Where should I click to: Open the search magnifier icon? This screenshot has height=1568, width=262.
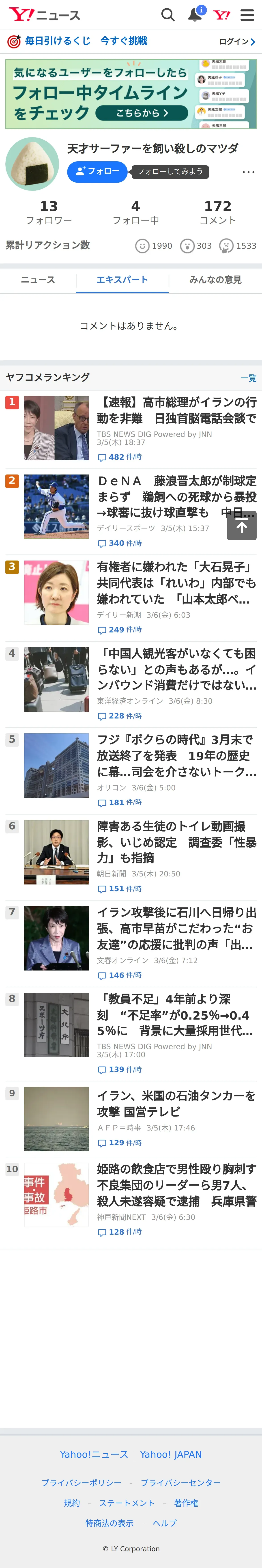(x=168, y=15)
